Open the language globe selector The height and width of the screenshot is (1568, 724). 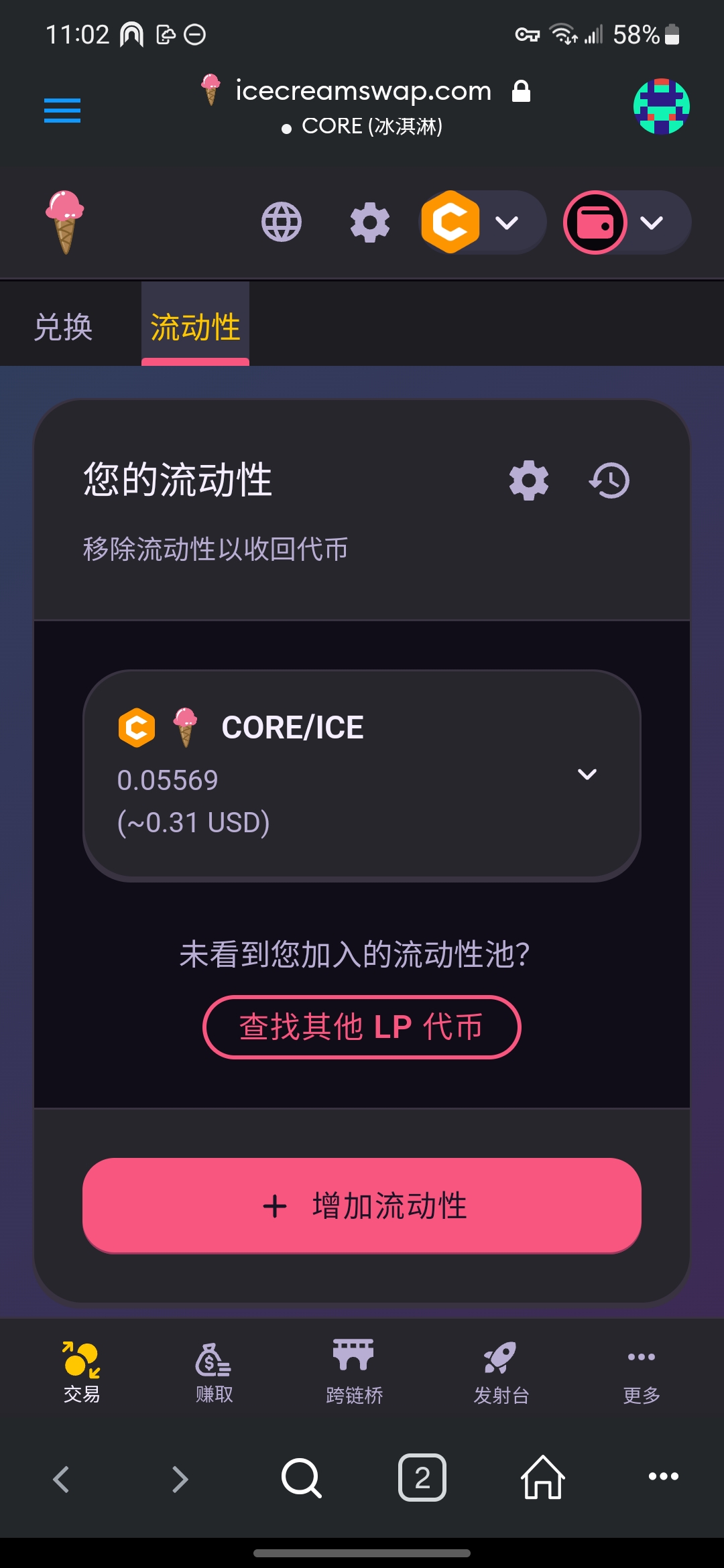click(x=282, y=222)
